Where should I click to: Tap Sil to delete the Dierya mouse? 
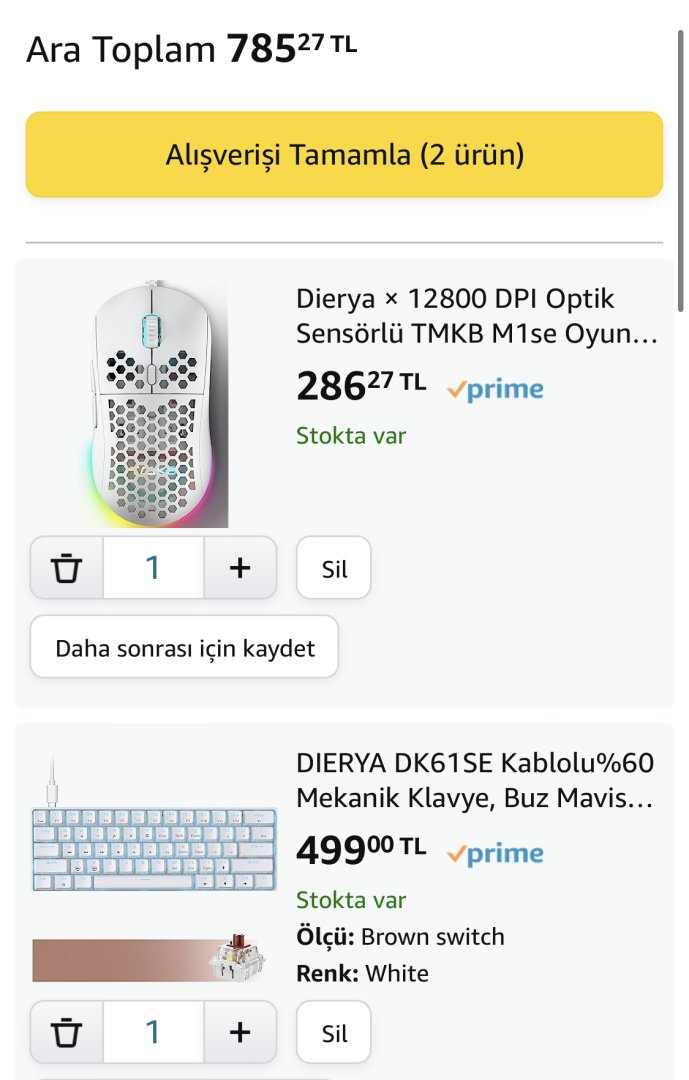pyautogui.click(x=334, y=569)
